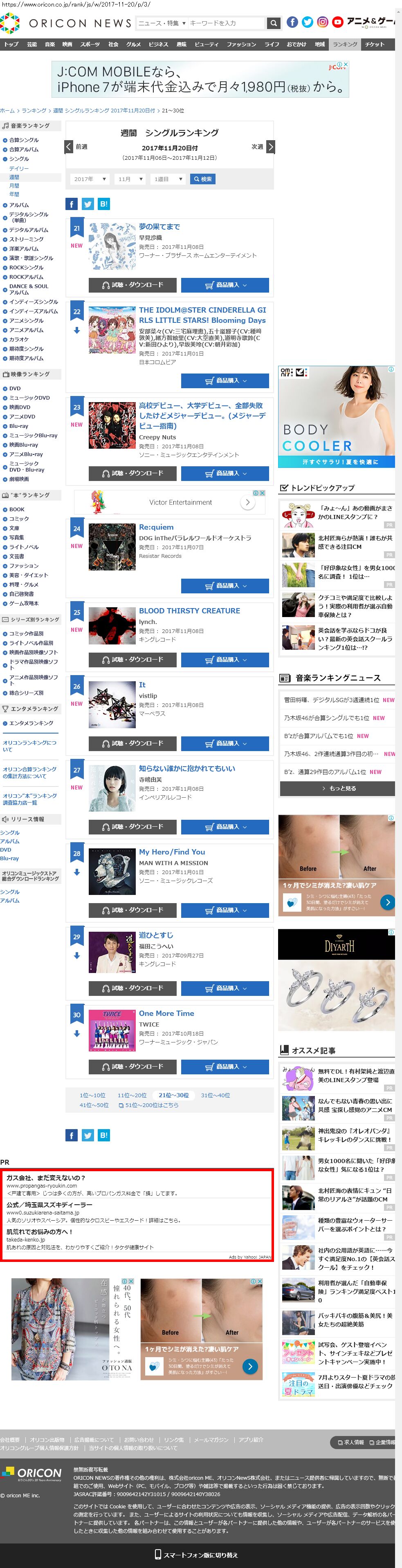Go to next week with 次週 arrow
This screenshot has height=1568, width=402.
[270, 147]
